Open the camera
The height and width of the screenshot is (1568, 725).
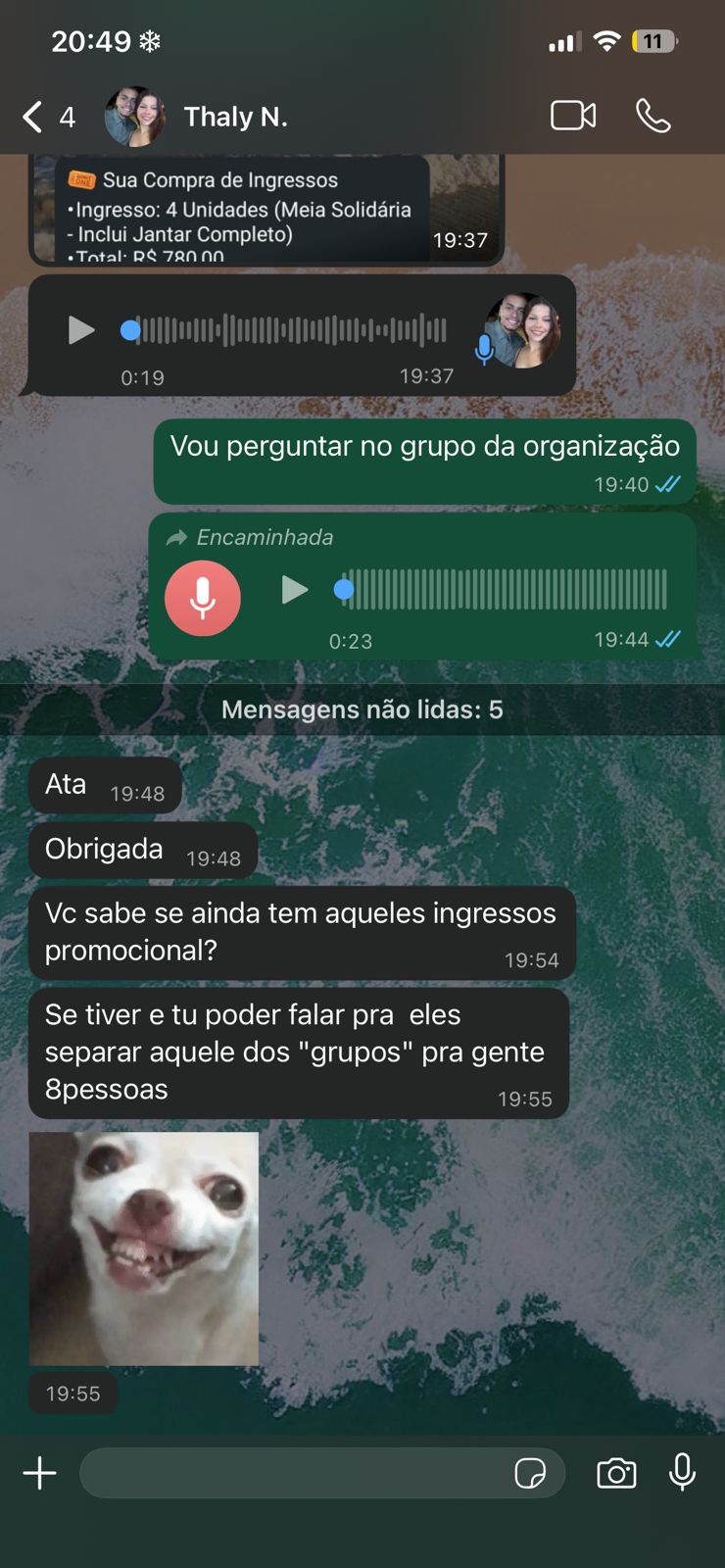(x=616, y=1473)
